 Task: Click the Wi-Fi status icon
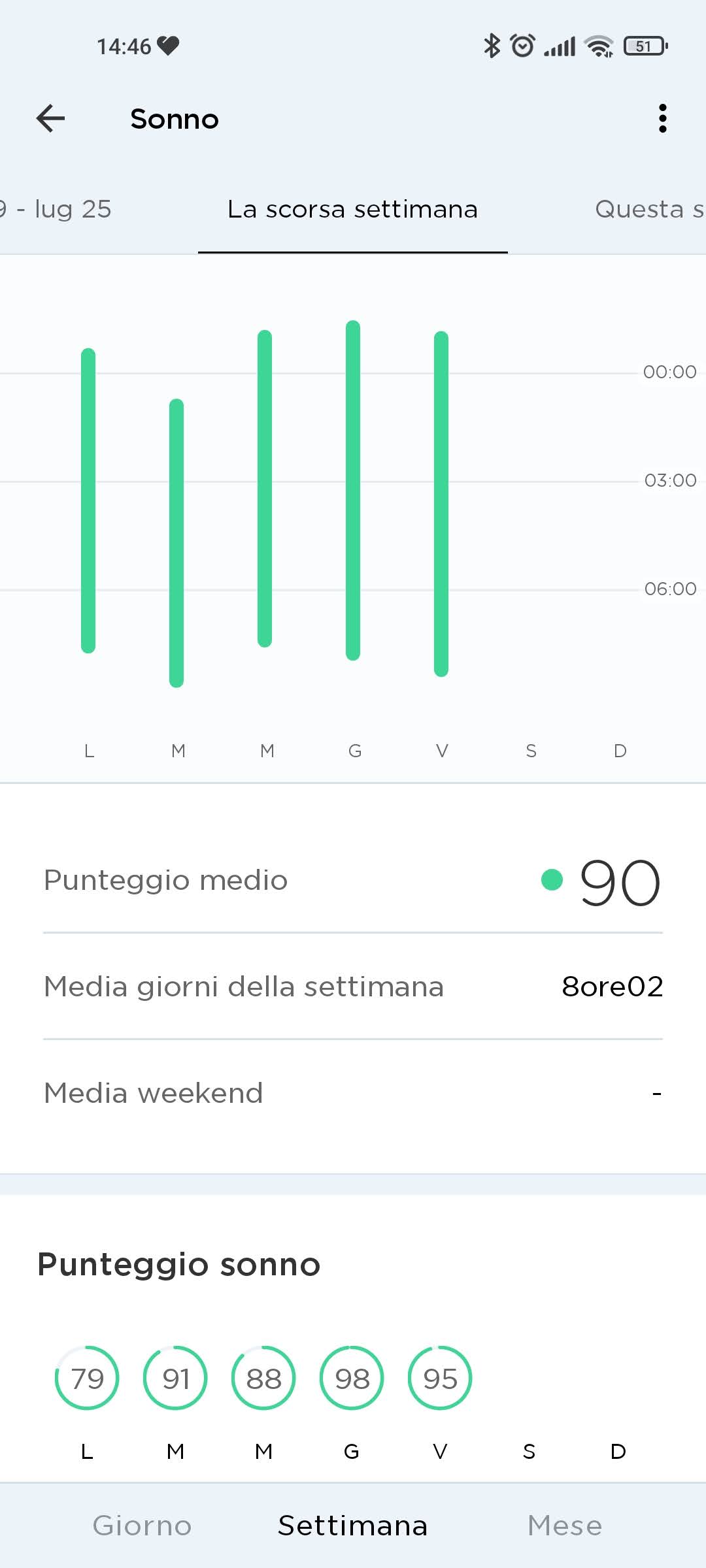coord(599,46)
